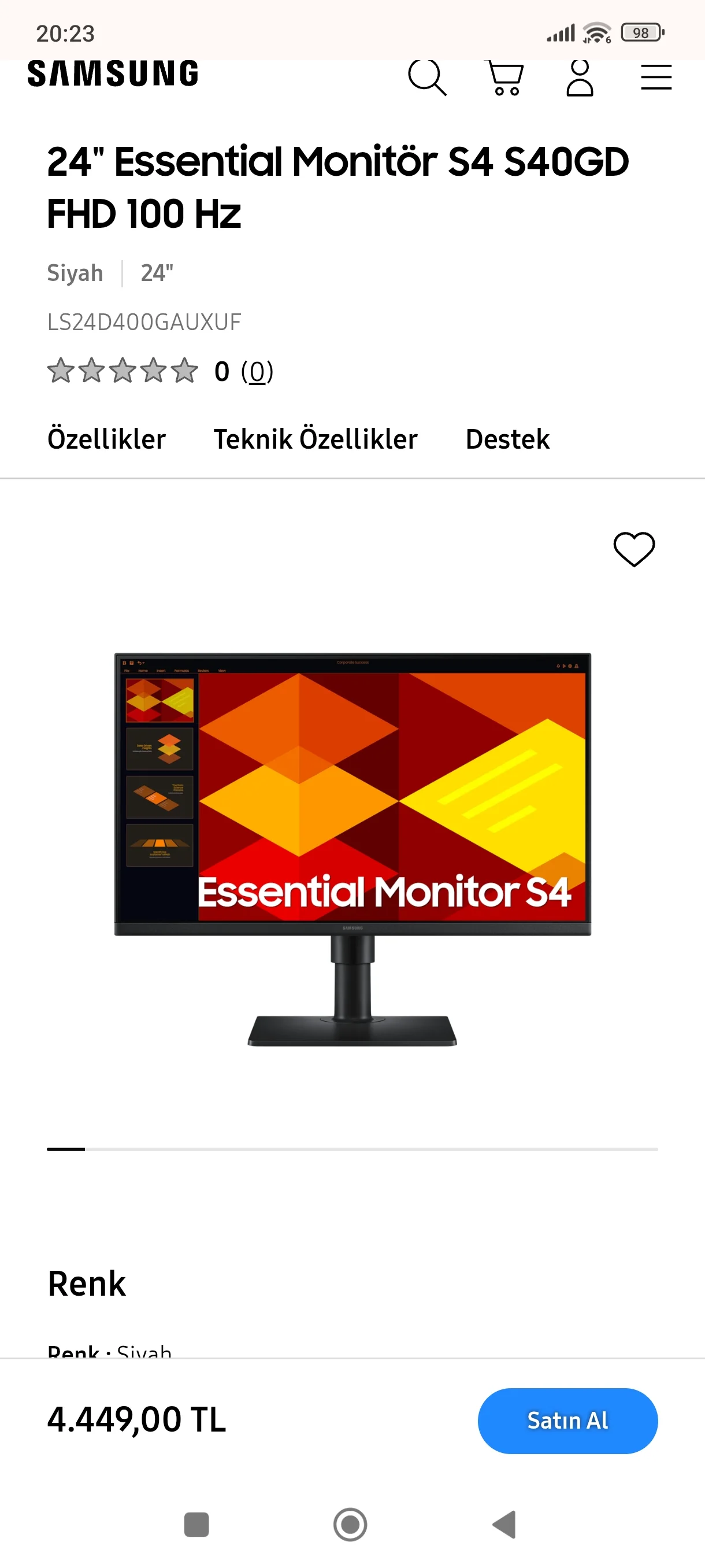
Task: Switch to the Teknik Özellikler tab
Action: pos(315,439)
